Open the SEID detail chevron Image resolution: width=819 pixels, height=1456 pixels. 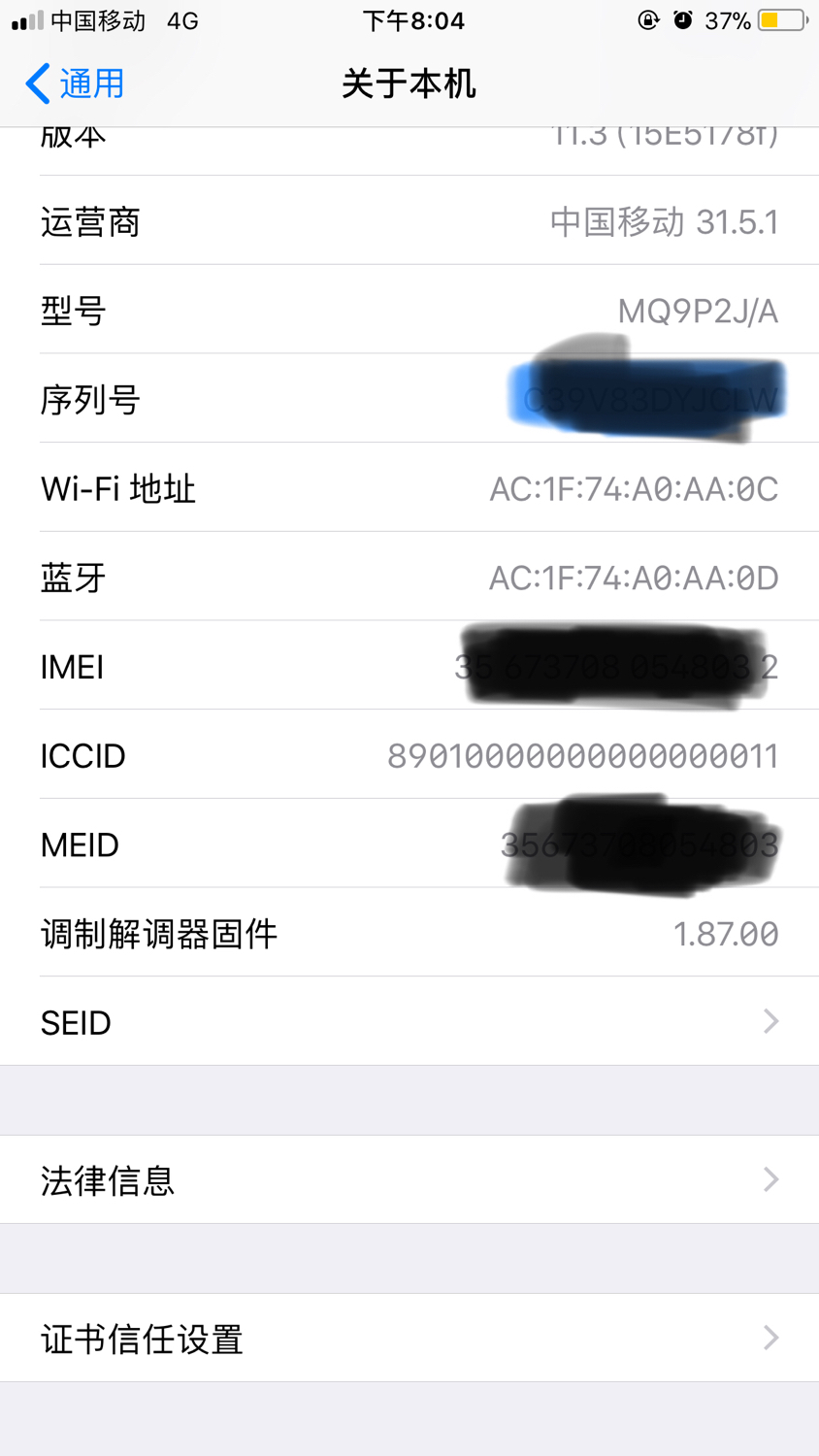point(770,1021)
